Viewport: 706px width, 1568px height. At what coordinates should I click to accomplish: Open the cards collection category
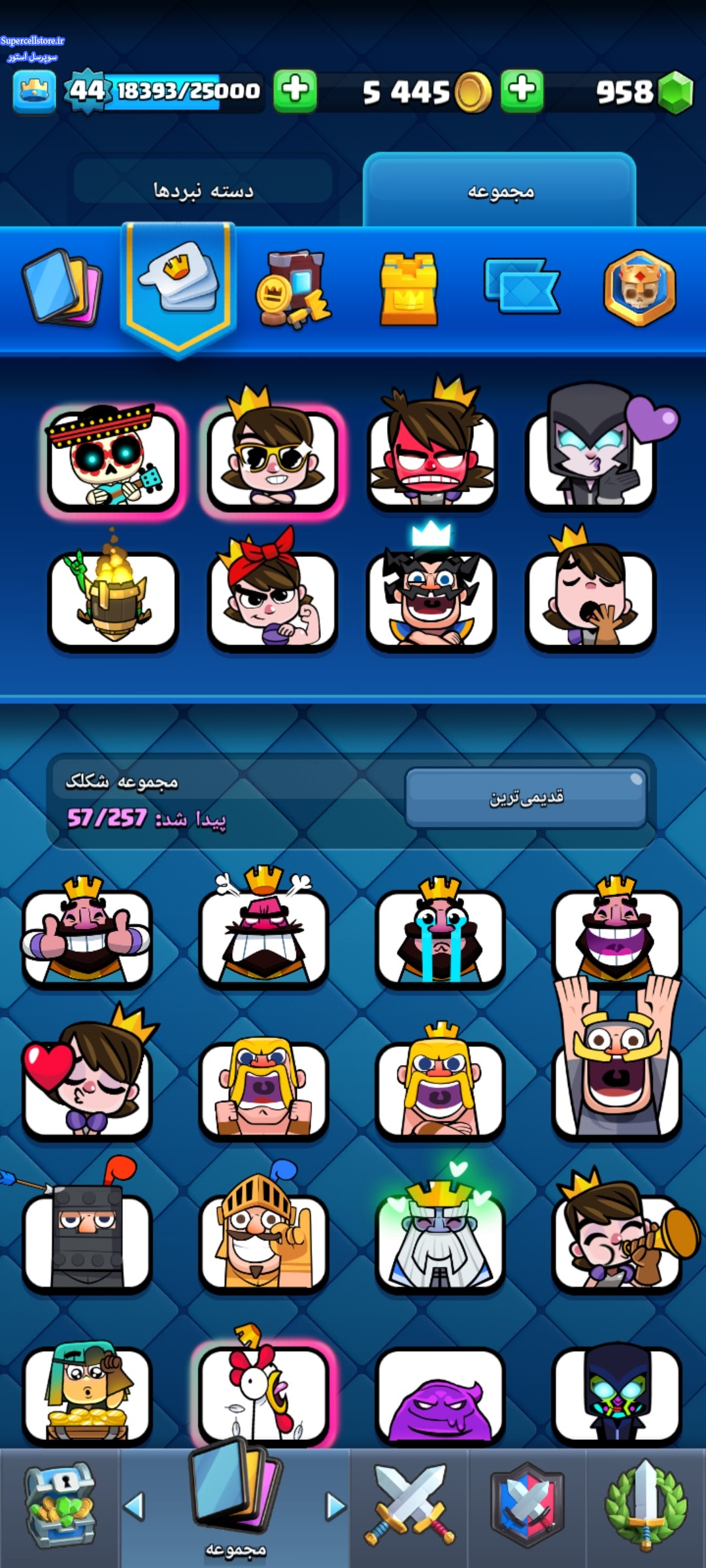[61, 286]
